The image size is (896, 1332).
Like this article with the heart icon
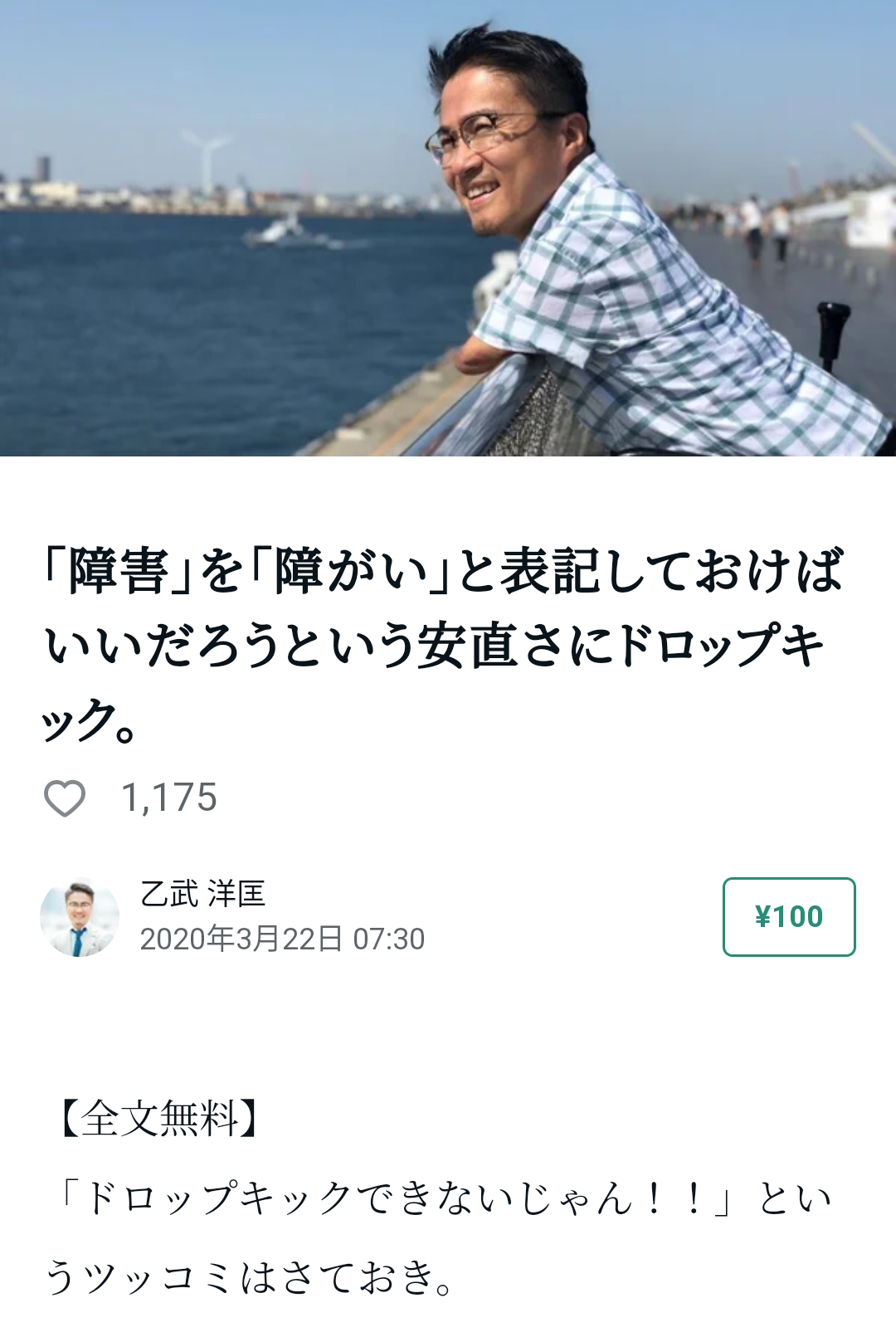(65, 798)
